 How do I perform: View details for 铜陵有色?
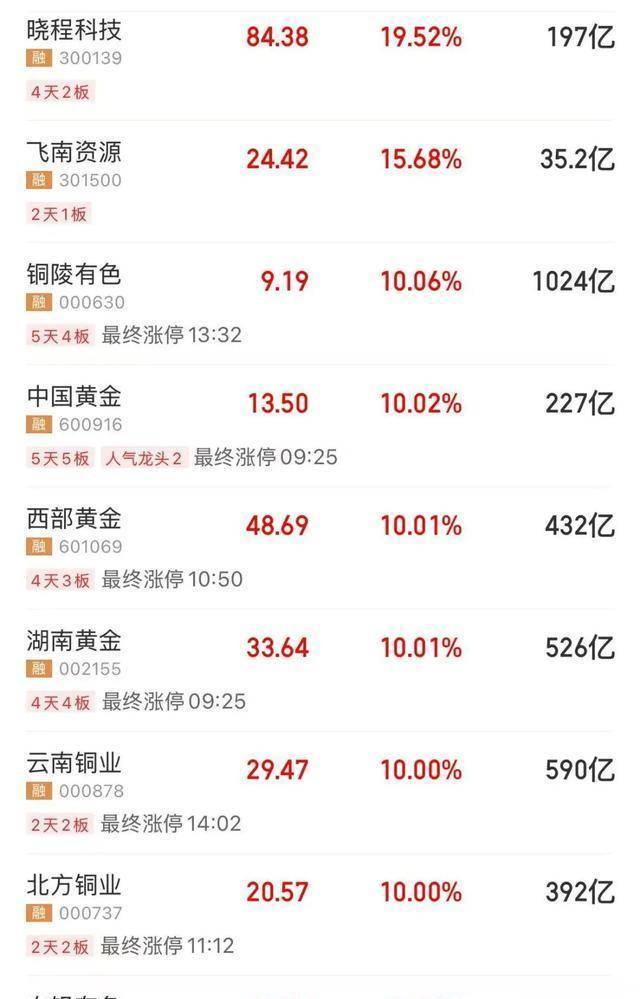[74, 274]
